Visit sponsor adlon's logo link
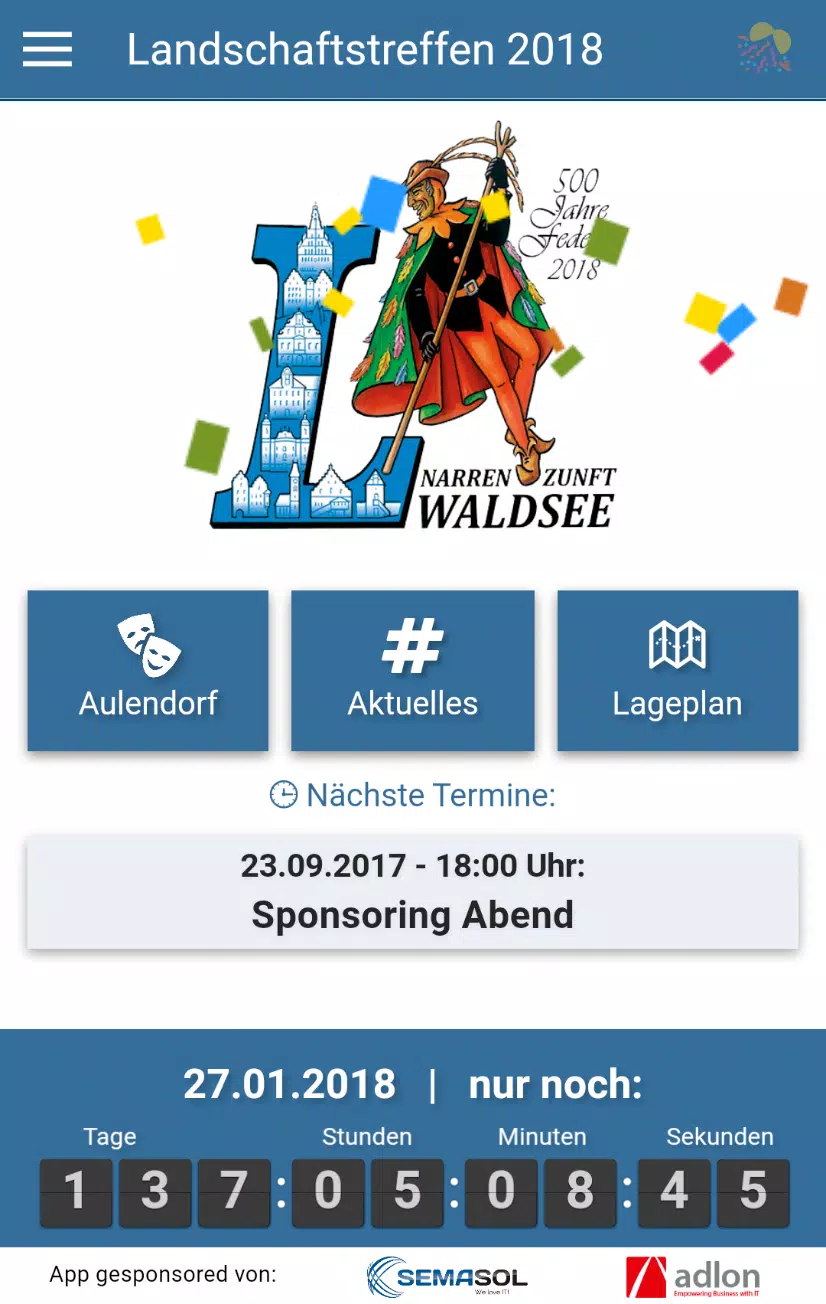Screen dimensions: 826x1304 (x=692, y=1277)
